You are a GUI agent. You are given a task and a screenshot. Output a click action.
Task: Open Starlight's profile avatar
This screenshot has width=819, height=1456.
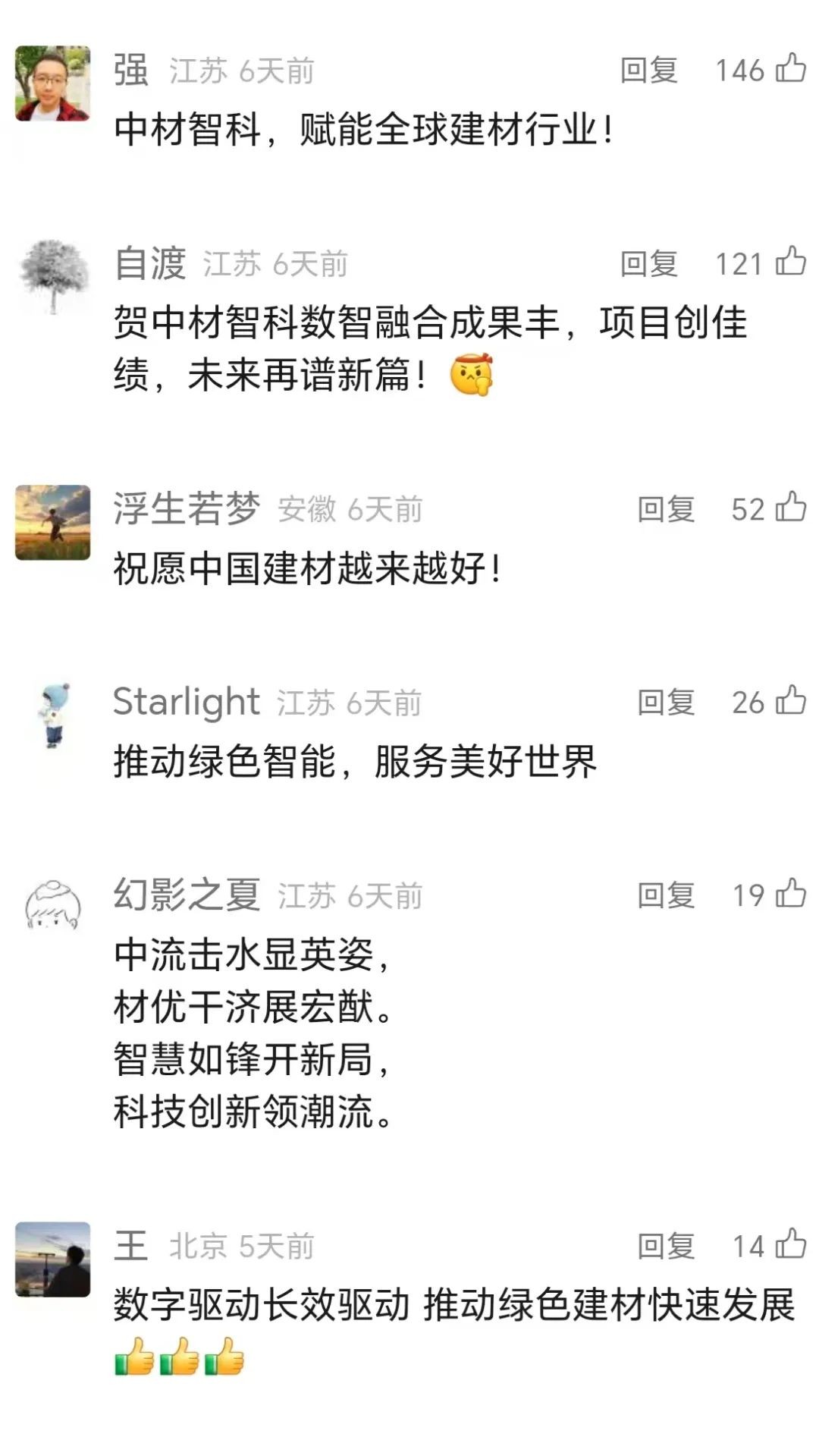[52, 715]
